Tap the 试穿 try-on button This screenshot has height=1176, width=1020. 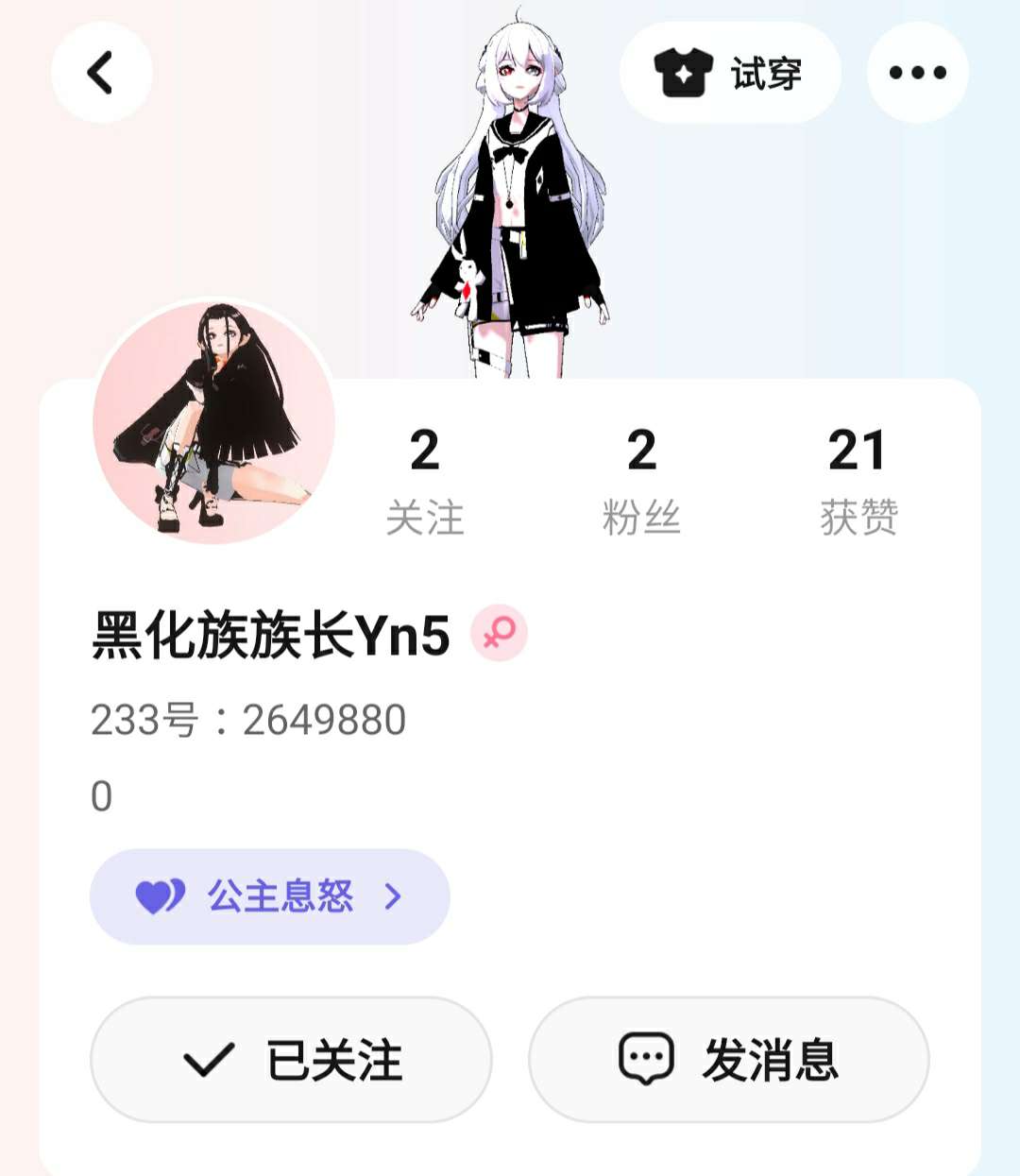point(729,73)
